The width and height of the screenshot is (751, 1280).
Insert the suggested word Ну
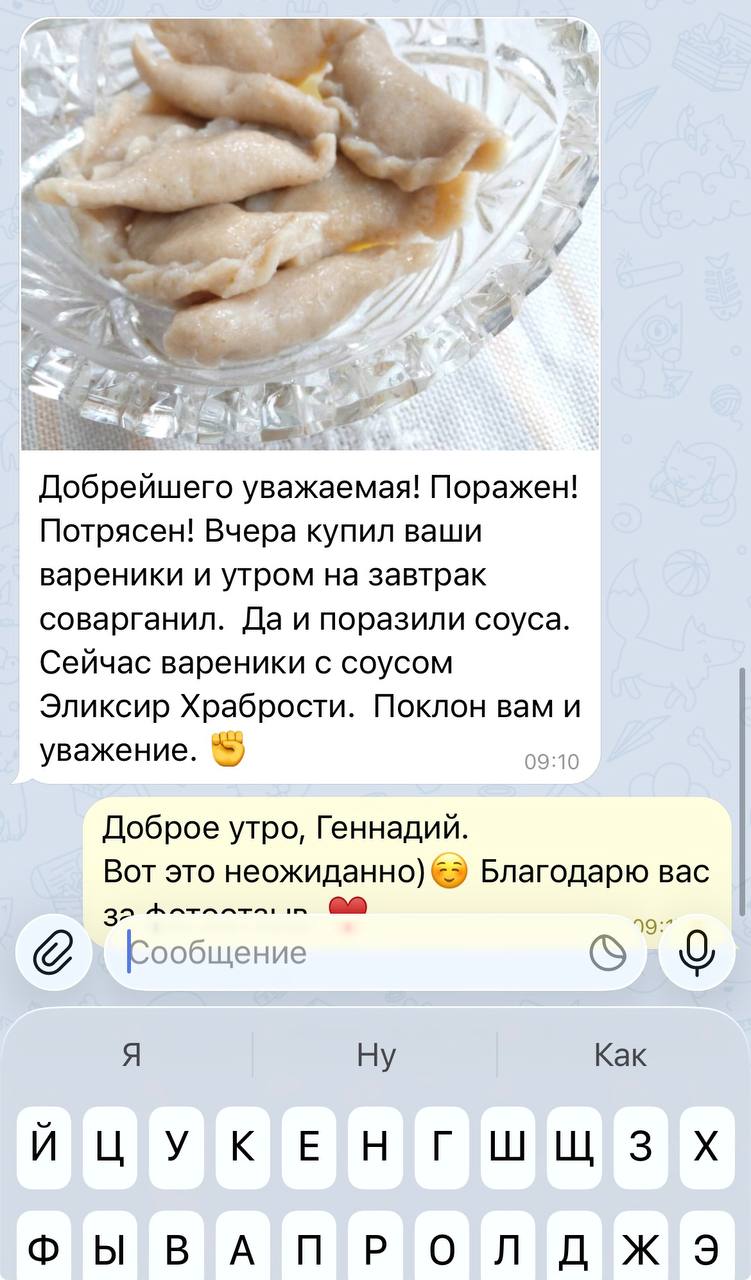coord(376,1055)
